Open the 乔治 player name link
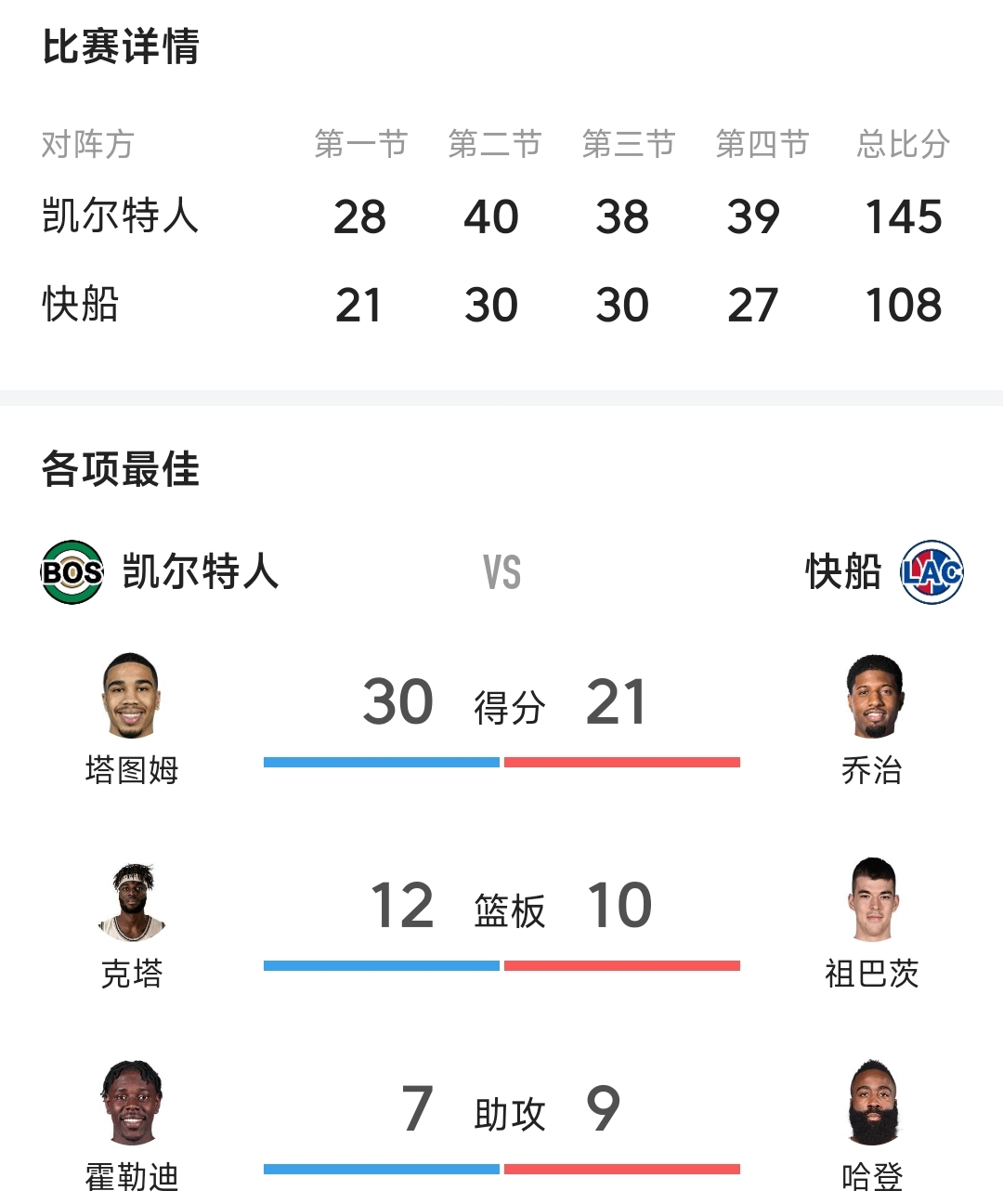This screenshot has height=1204, width=1003. [873, 769]
